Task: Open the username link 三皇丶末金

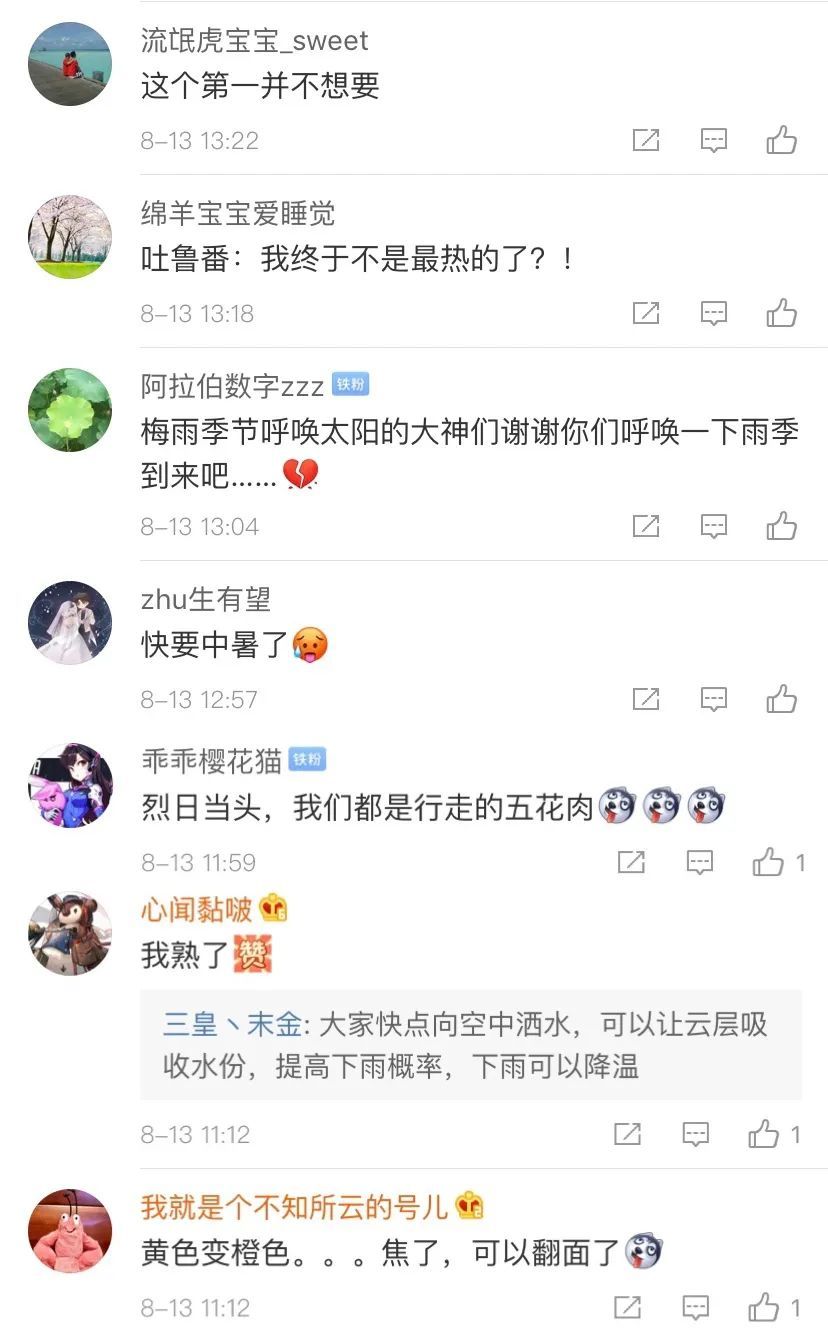Action: point(232,1025)
